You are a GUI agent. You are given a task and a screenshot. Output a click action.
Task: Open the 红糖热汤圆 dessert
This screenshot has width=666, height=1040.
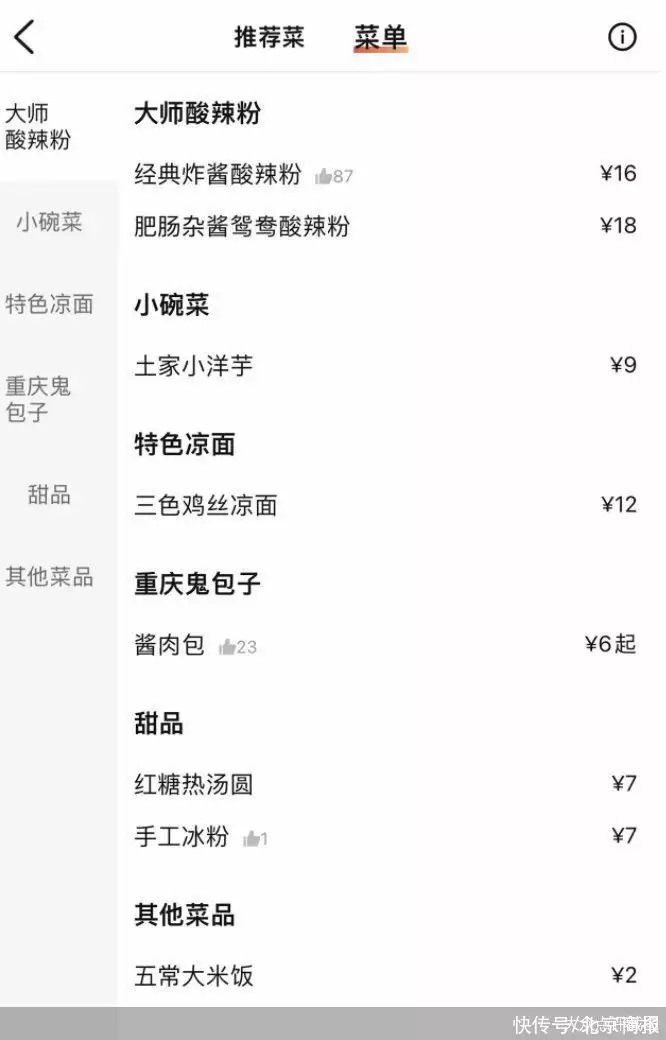point(194,784)
